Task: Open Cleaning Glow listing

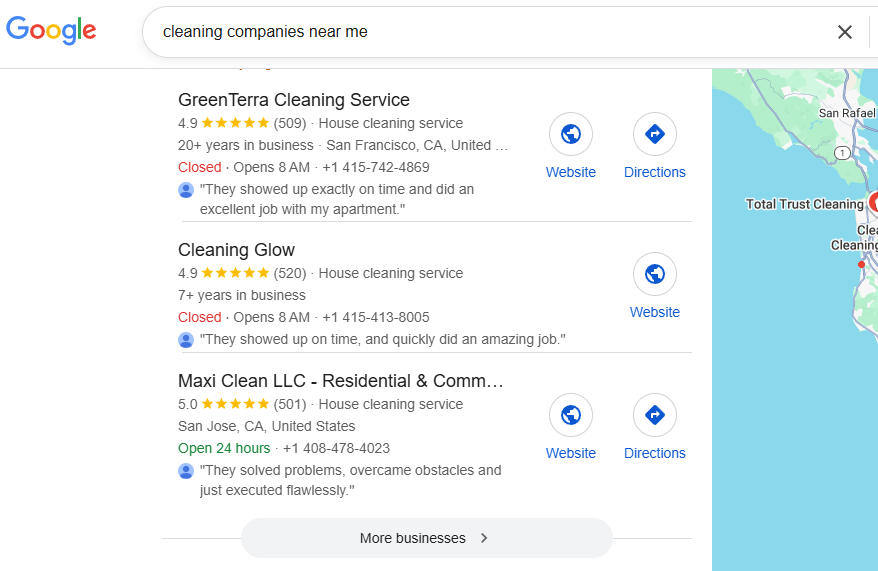Action: (237, 250)
